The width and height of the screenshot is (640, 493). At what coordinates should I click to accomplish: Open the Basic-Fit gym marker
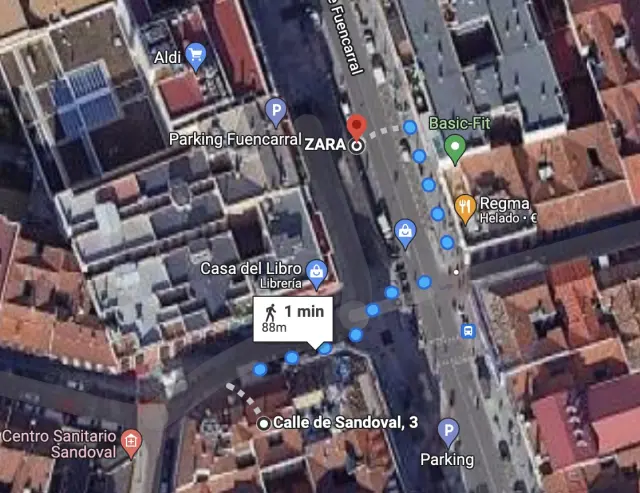click(455, 150)
